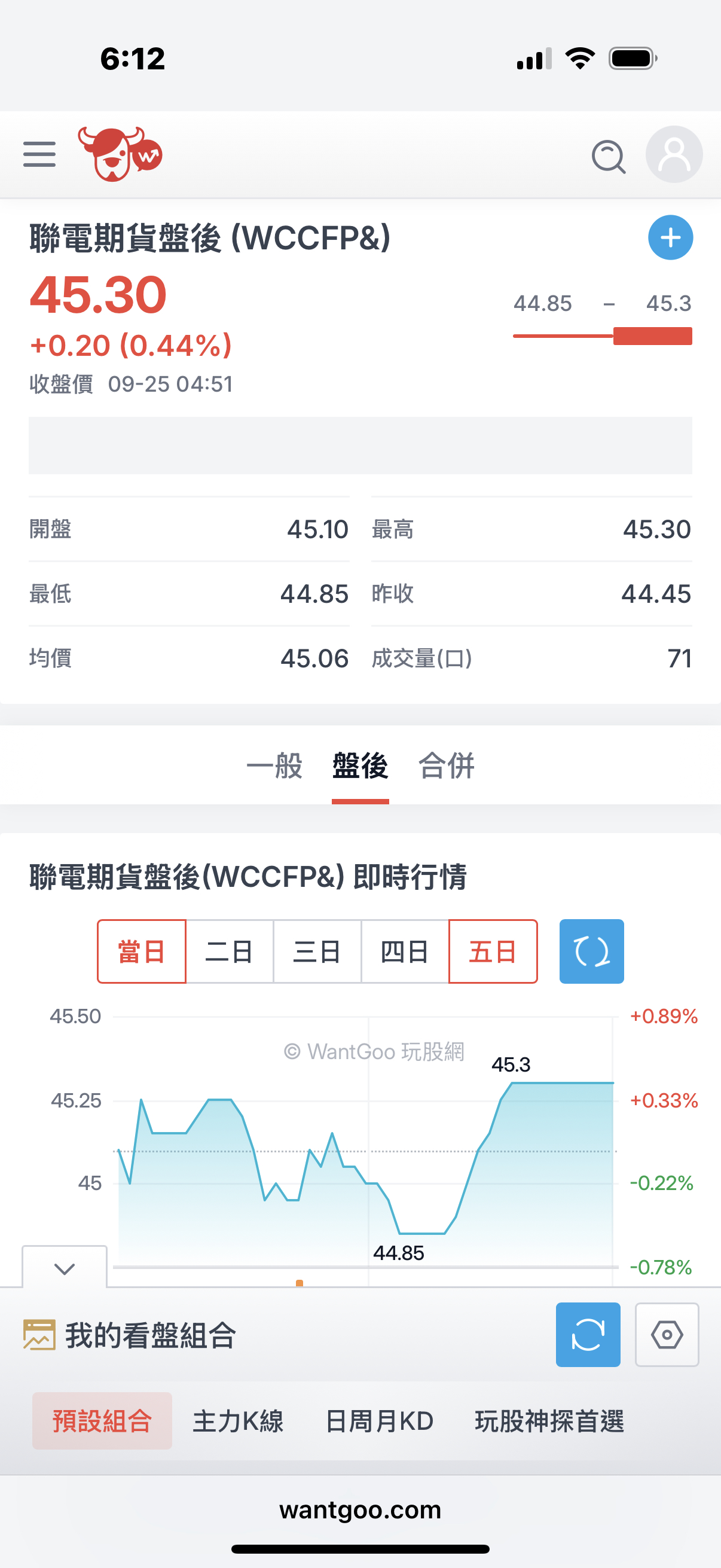Select the 盤後 tab
This screenshot has width=721, height=1568.
[360, 765]
